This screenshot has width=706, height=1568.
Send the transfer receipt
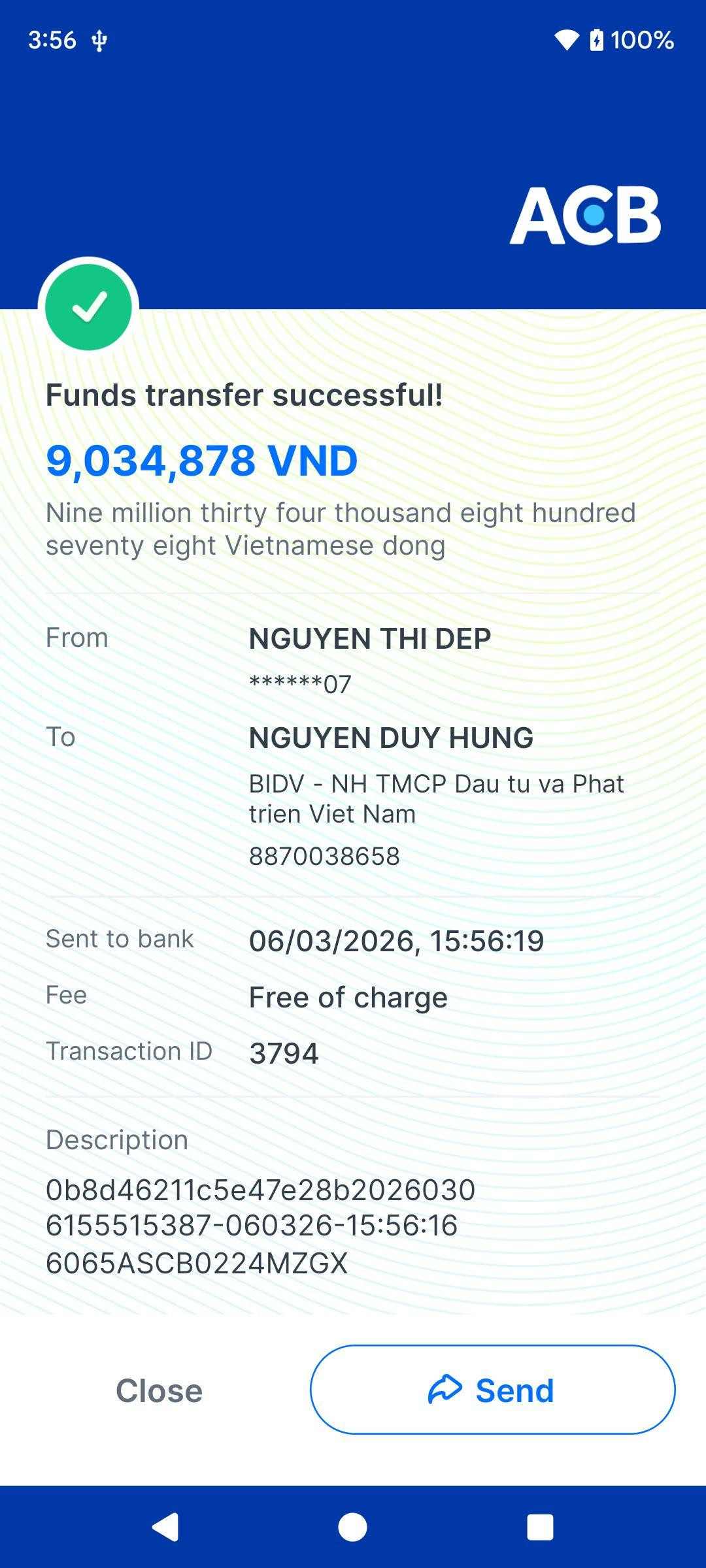pos(492,1390)
